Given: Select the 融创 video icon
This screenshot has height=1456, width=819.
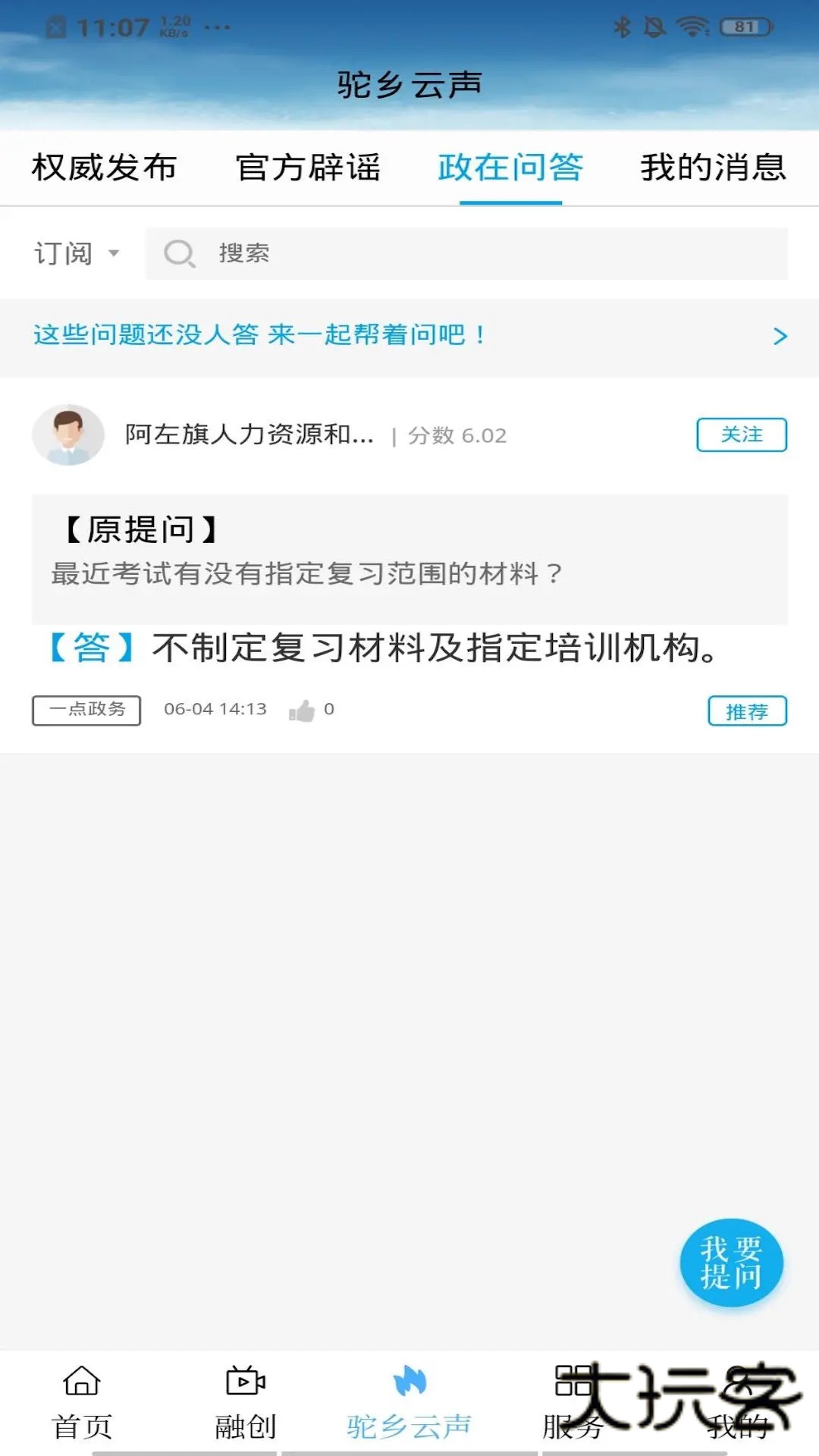Looking at the screenshot, I should click(244, 1399).
